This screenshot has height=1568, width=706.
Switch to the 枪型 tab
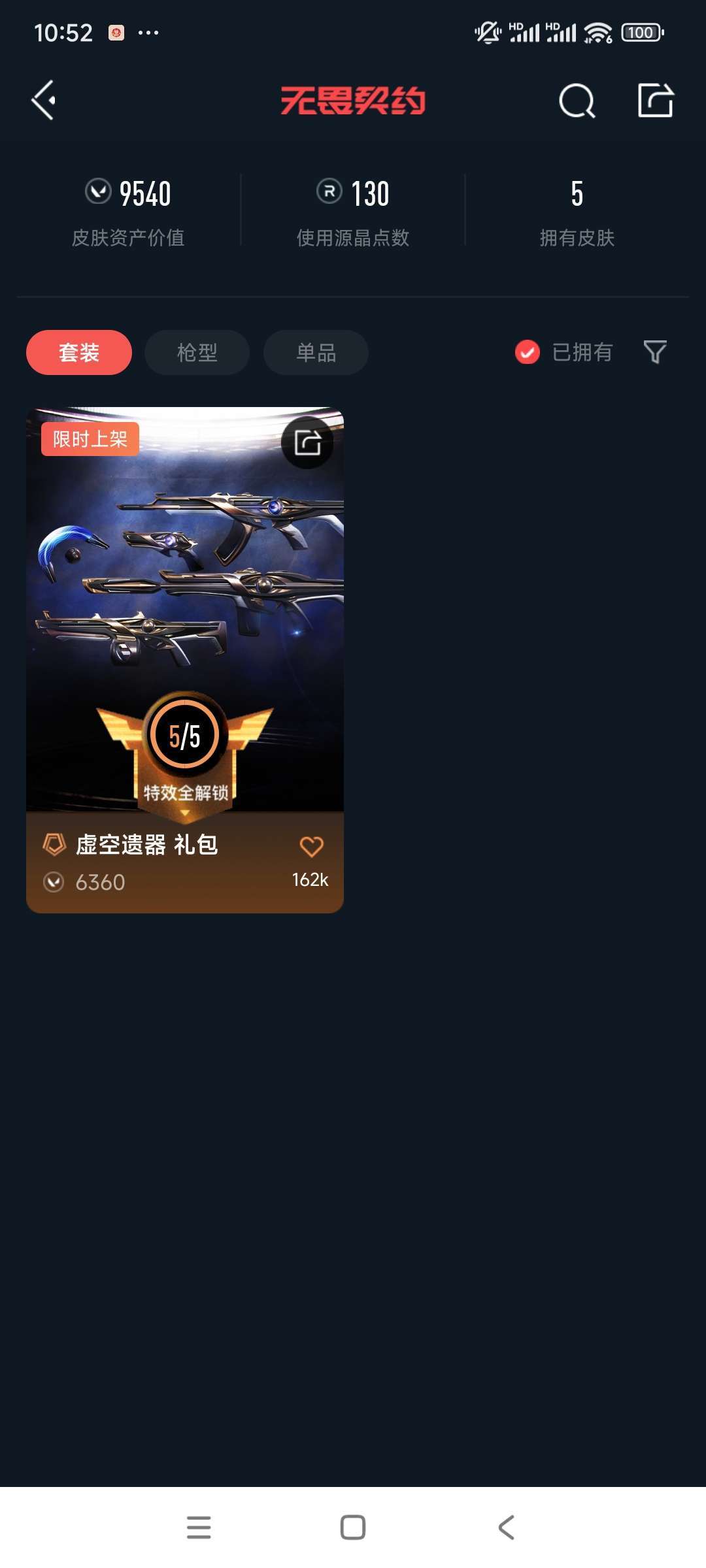pyautogui.click(x=197, y=352)
